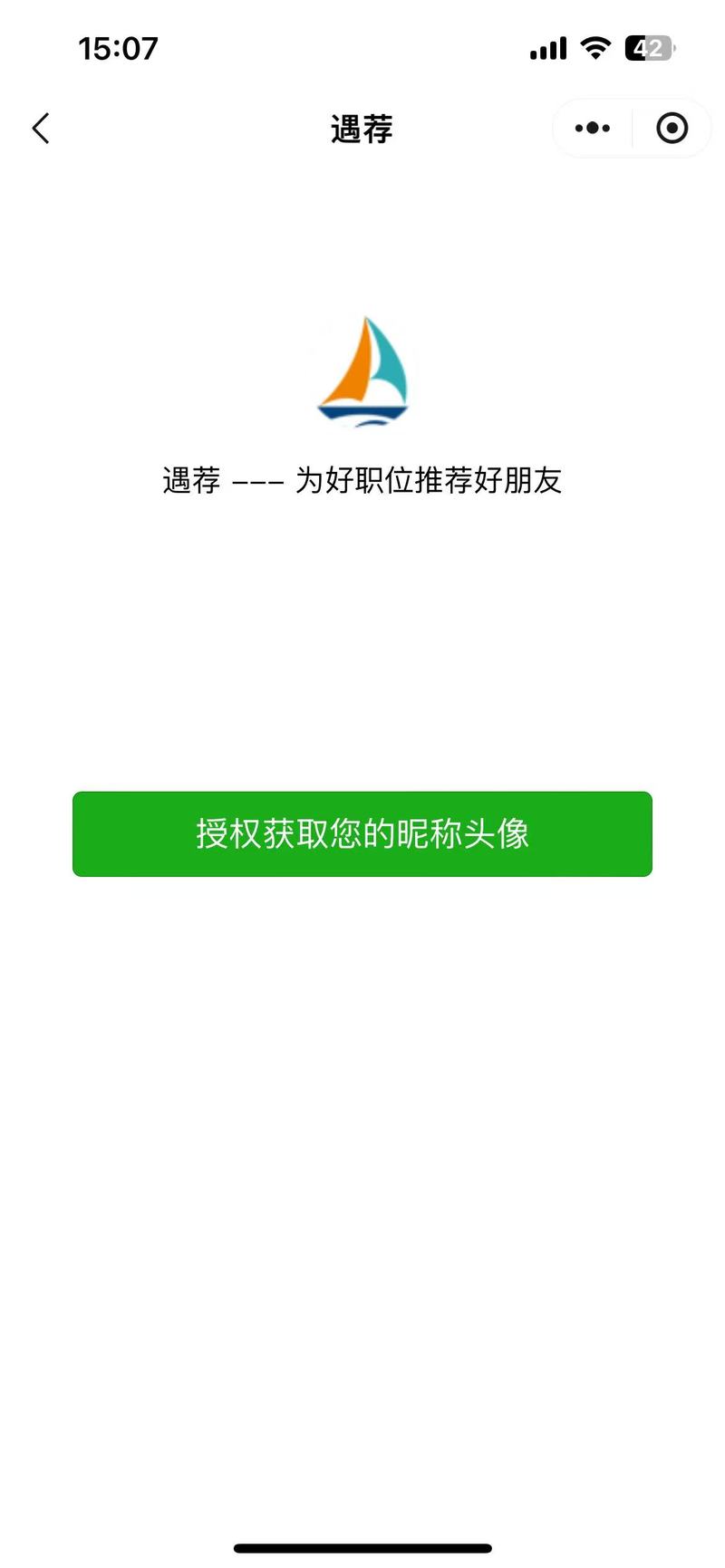Open the mini program three-dot menu
The width and height of the screenshot is (725, 1568).
point(593,129)
